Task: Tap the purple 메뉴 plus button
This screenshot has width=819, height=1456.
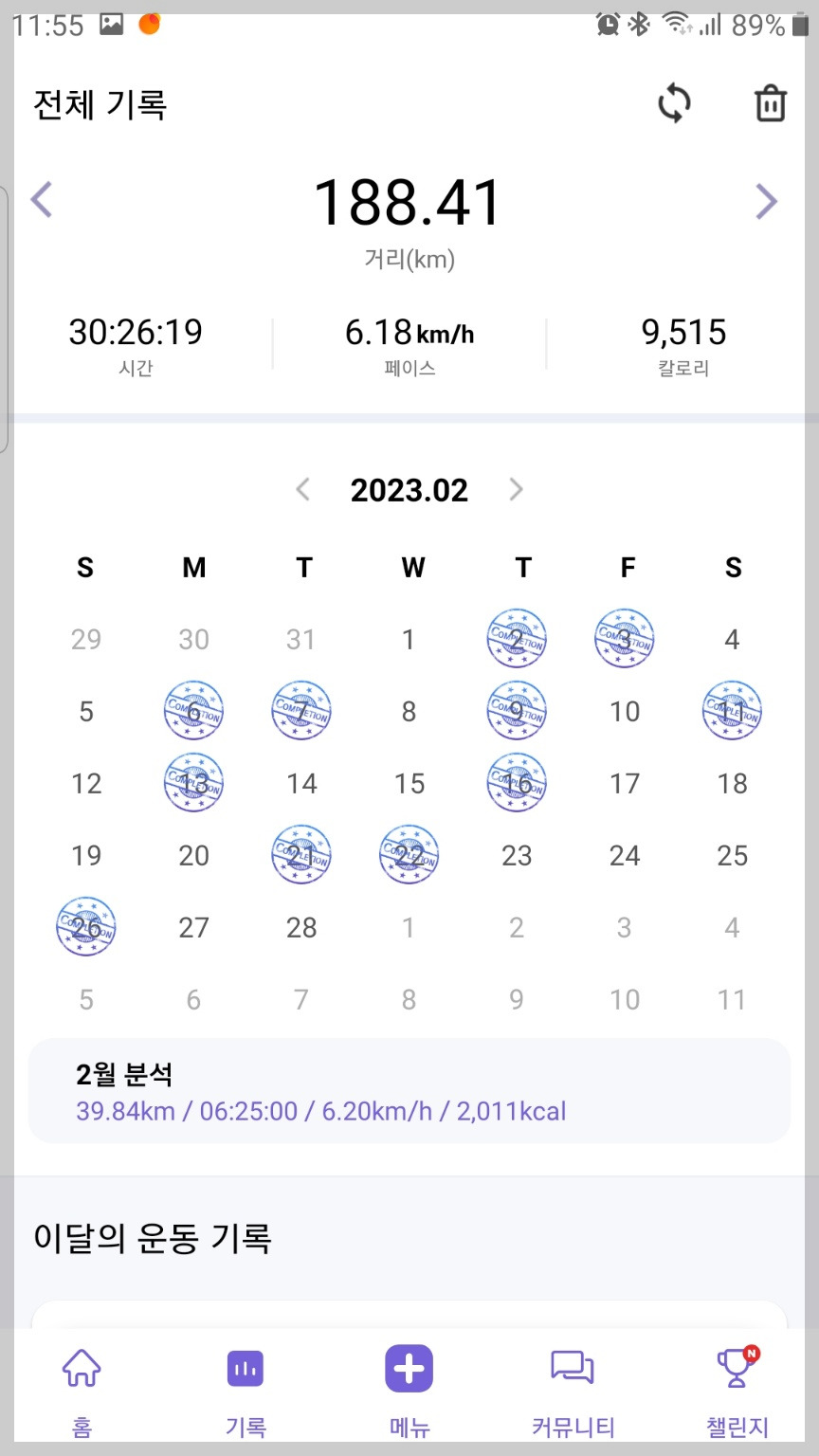Action: [x=409, y=1368]
